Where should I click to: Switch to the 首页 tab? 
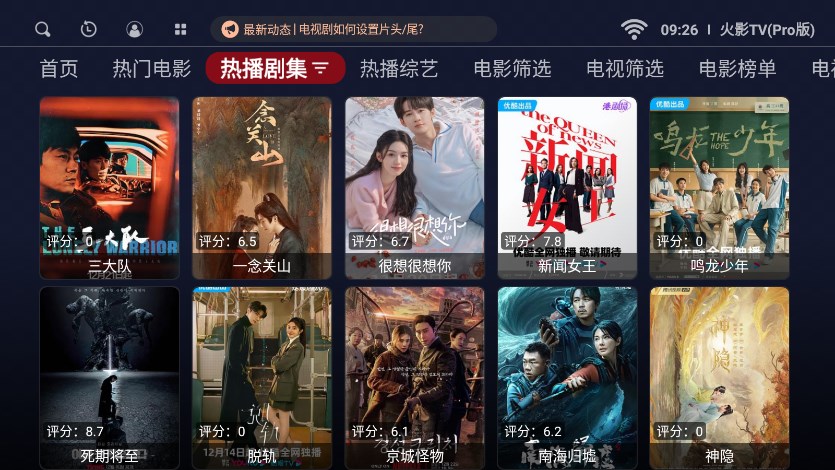[x=59, y=69]
